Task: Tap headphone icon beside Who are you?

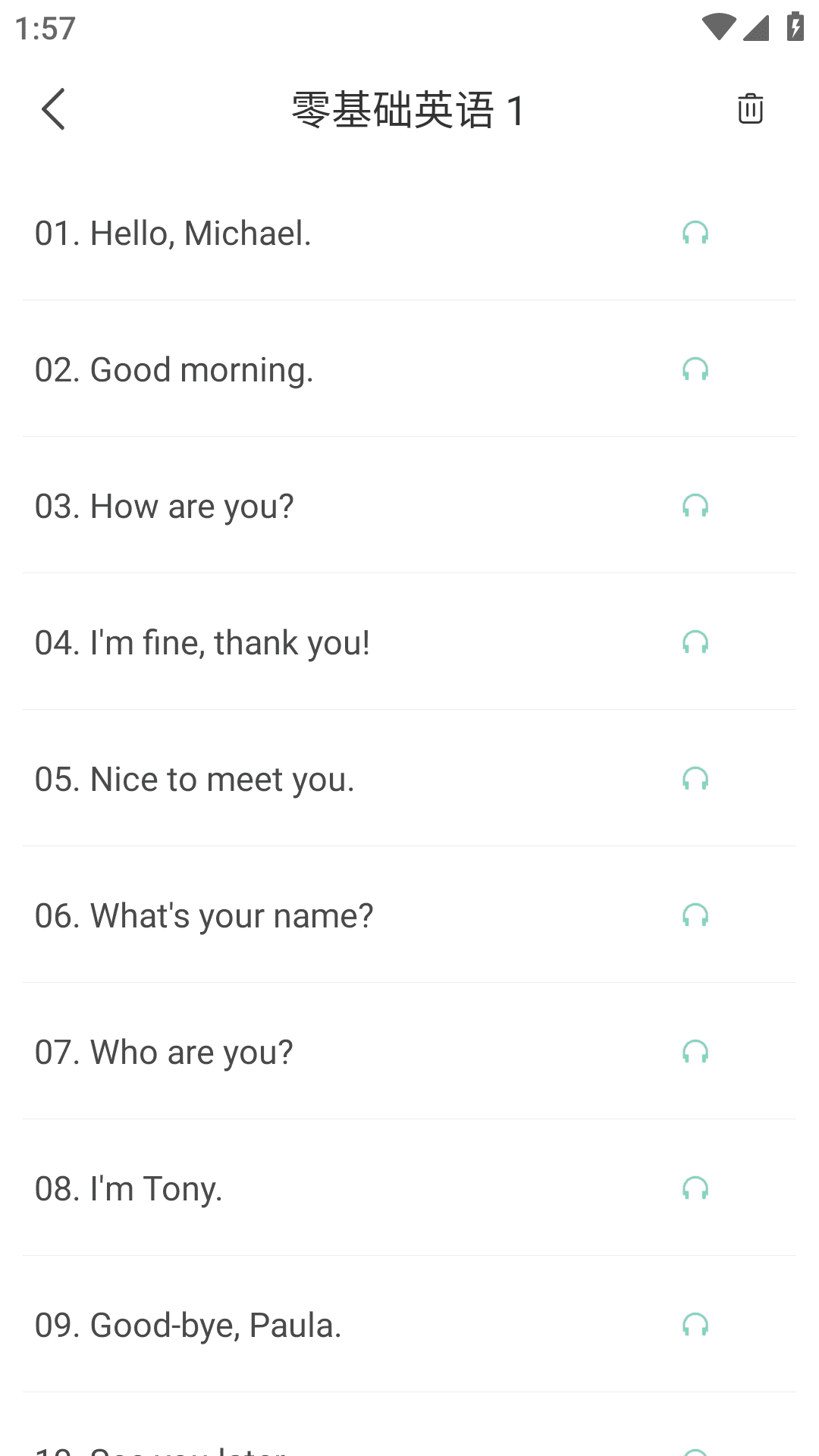Action: (x=695, y=1052)
